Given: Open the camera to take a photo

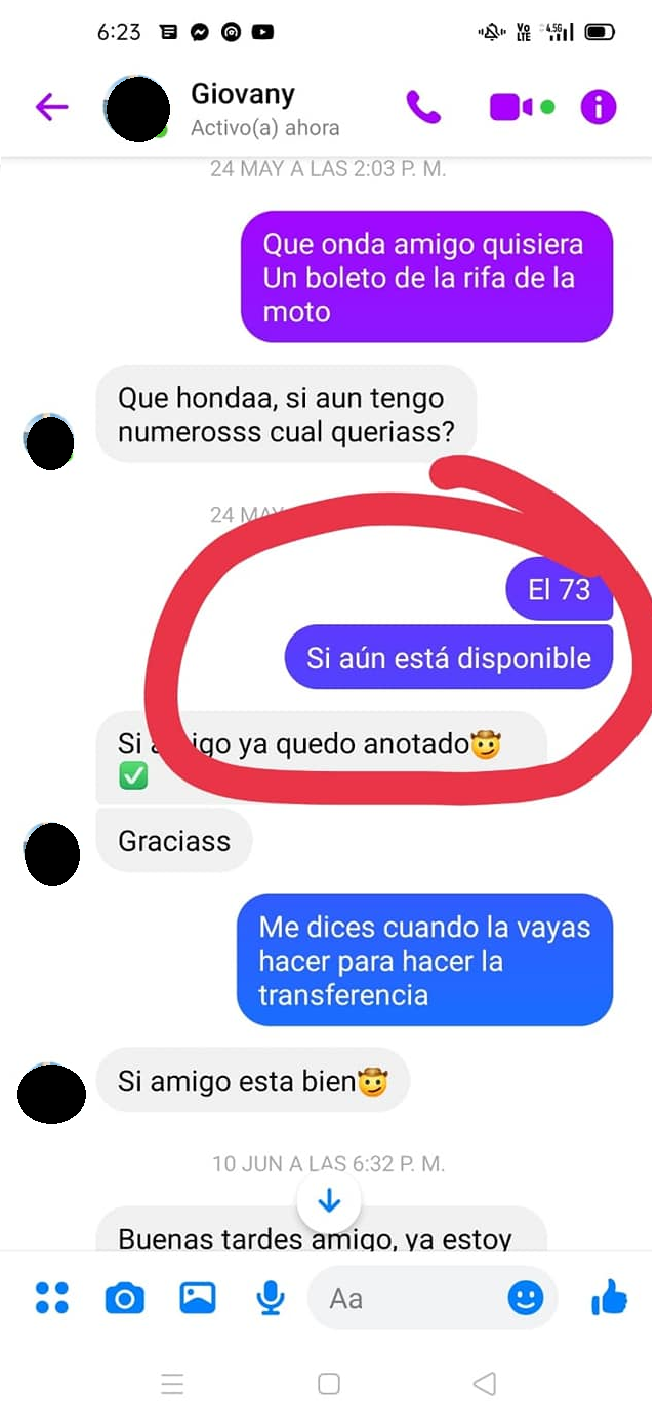Looking at the screenshot, I should coord(125,1298).
